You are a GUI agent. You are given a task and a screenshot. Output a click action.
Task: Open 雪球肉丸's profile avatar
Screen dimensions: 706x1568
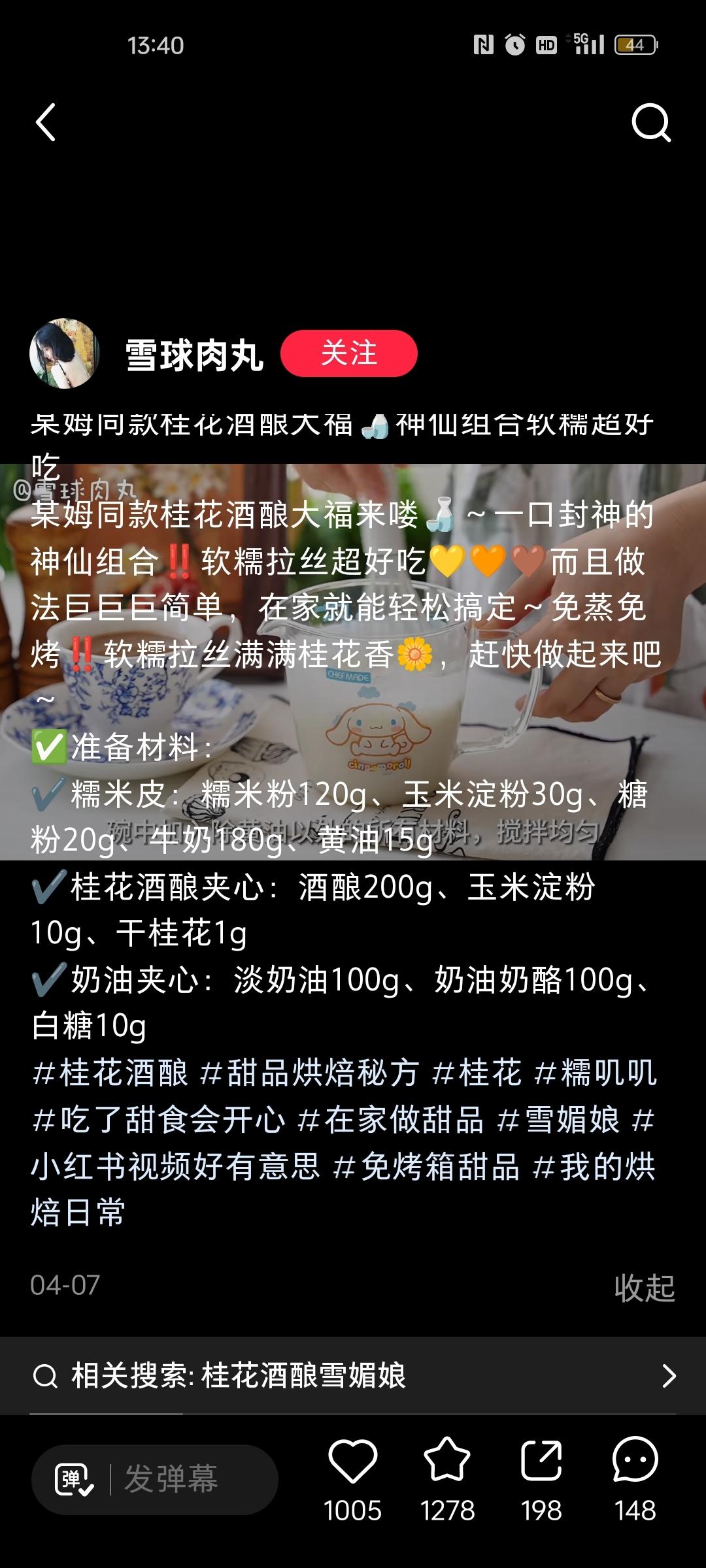point(64,353)
